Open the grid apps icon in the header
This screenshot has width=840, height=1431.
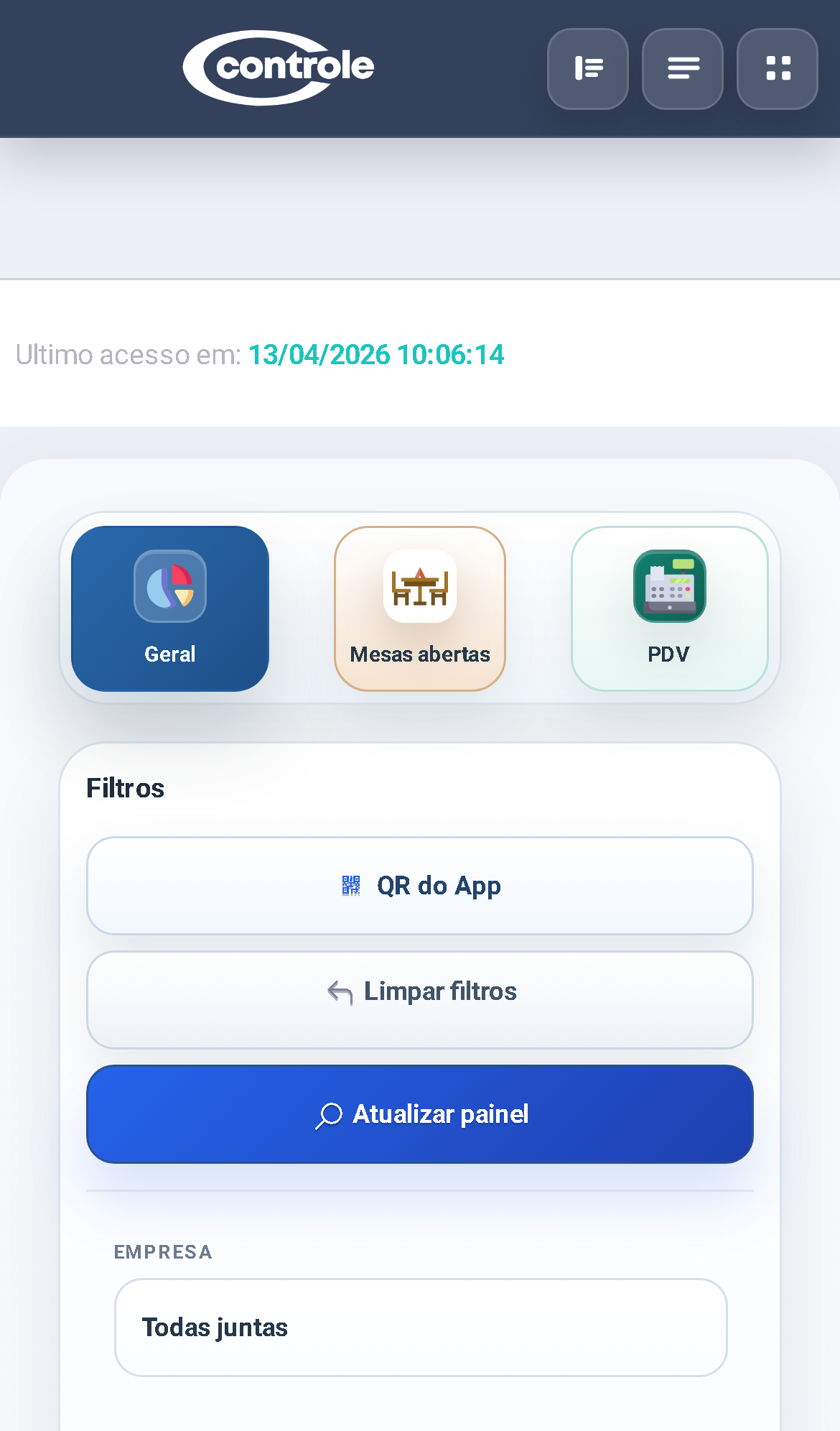click(777, 68)
